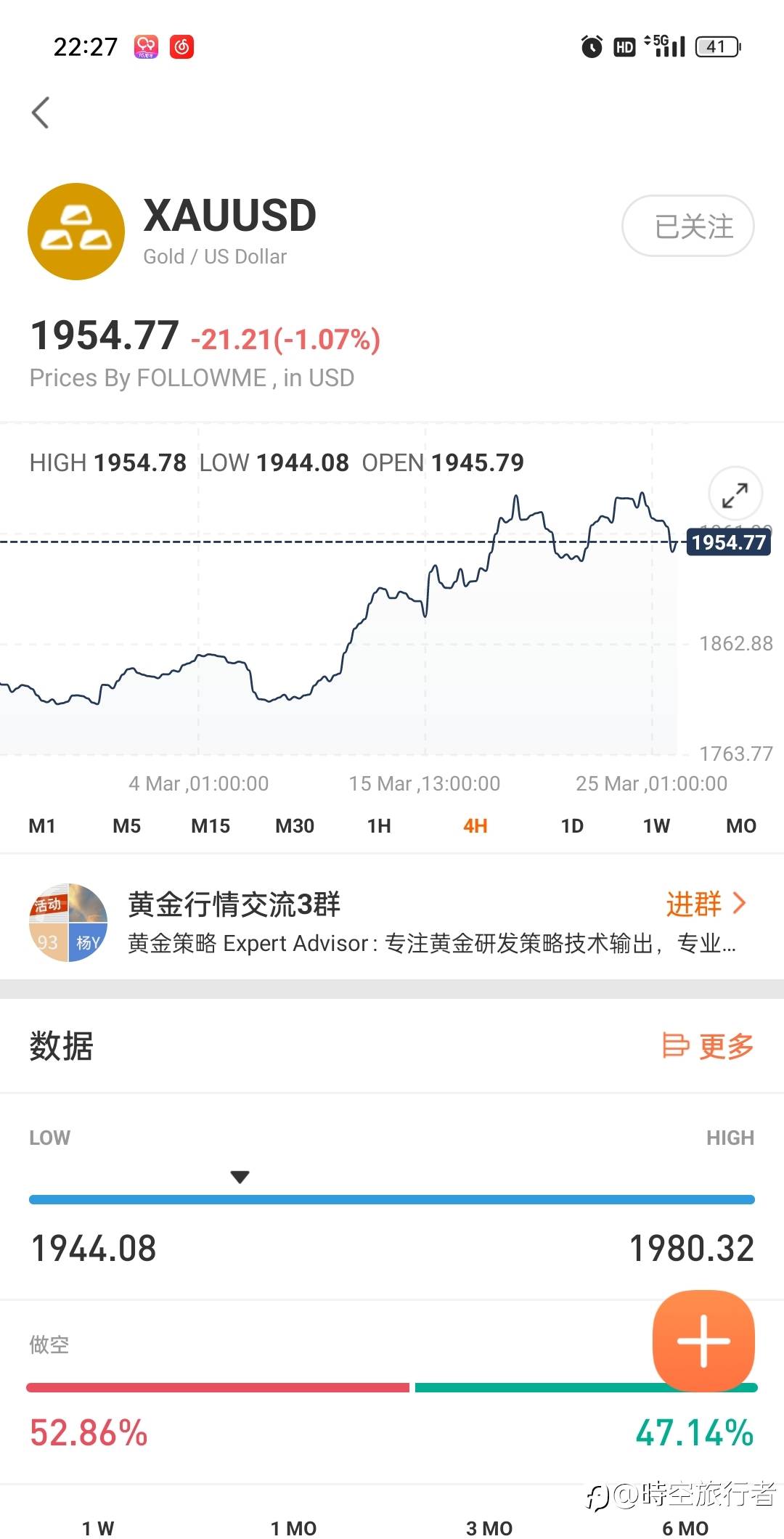Tap the orange plus floating button
This screenshot has width=784, height=1539.
click(703, 1340)
